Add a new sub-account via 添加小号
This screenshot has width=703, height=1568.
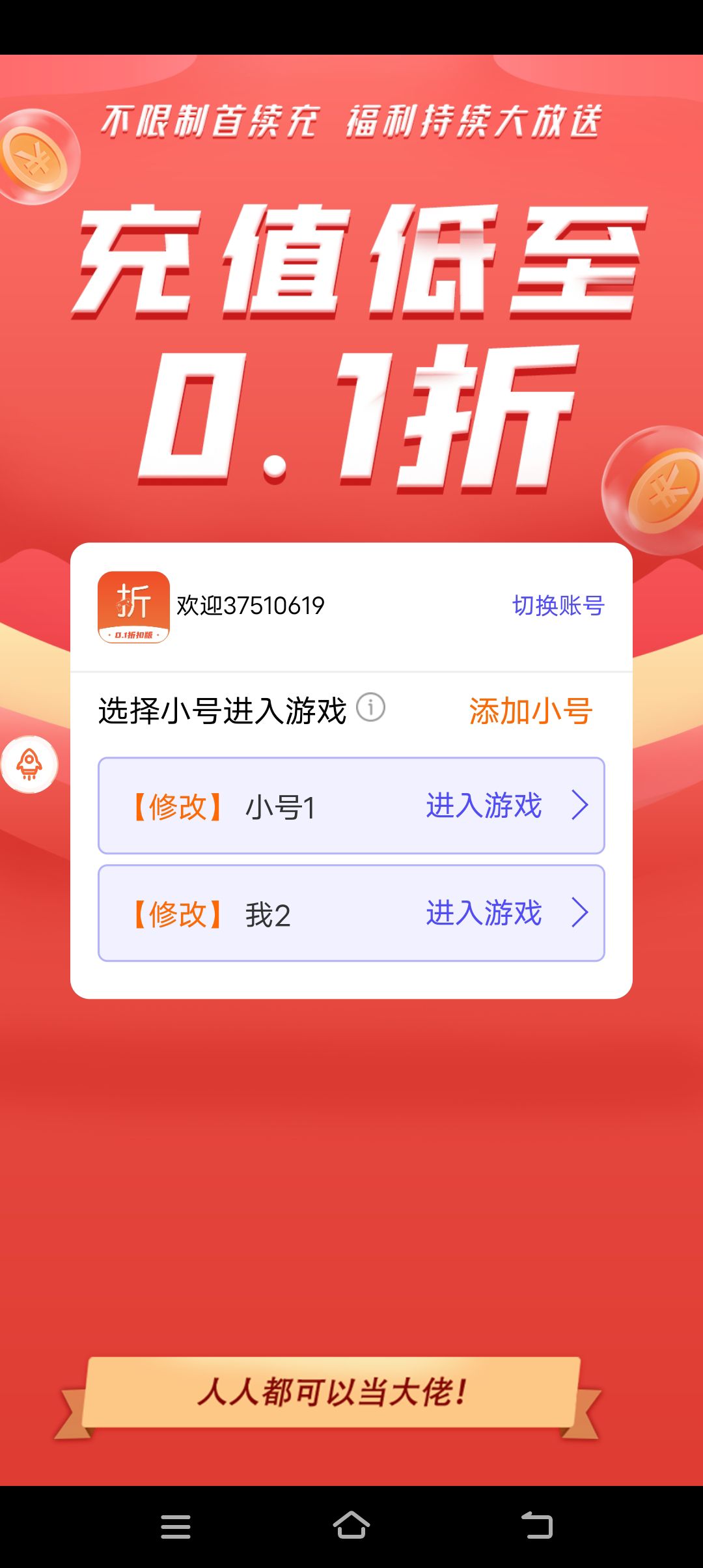(530, 710)
